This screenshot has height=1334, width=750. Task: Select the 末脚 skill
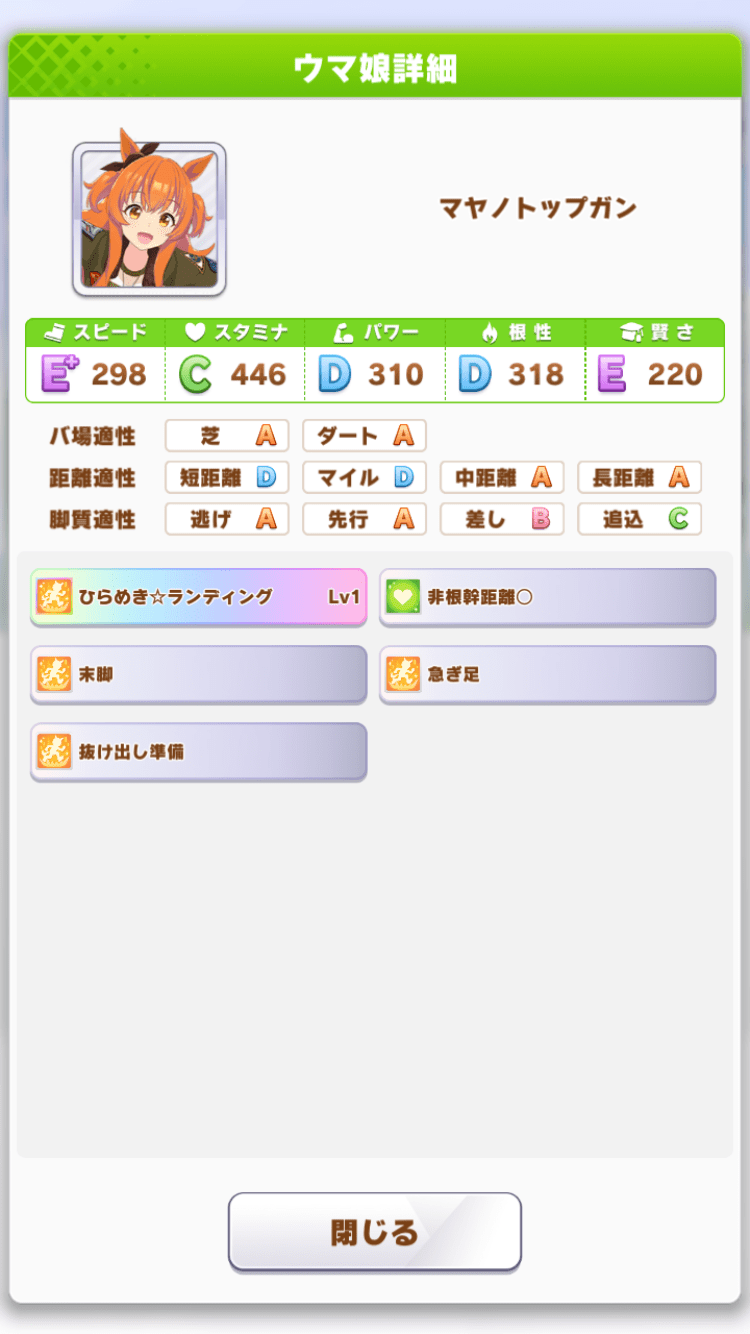tap(198, 674)
